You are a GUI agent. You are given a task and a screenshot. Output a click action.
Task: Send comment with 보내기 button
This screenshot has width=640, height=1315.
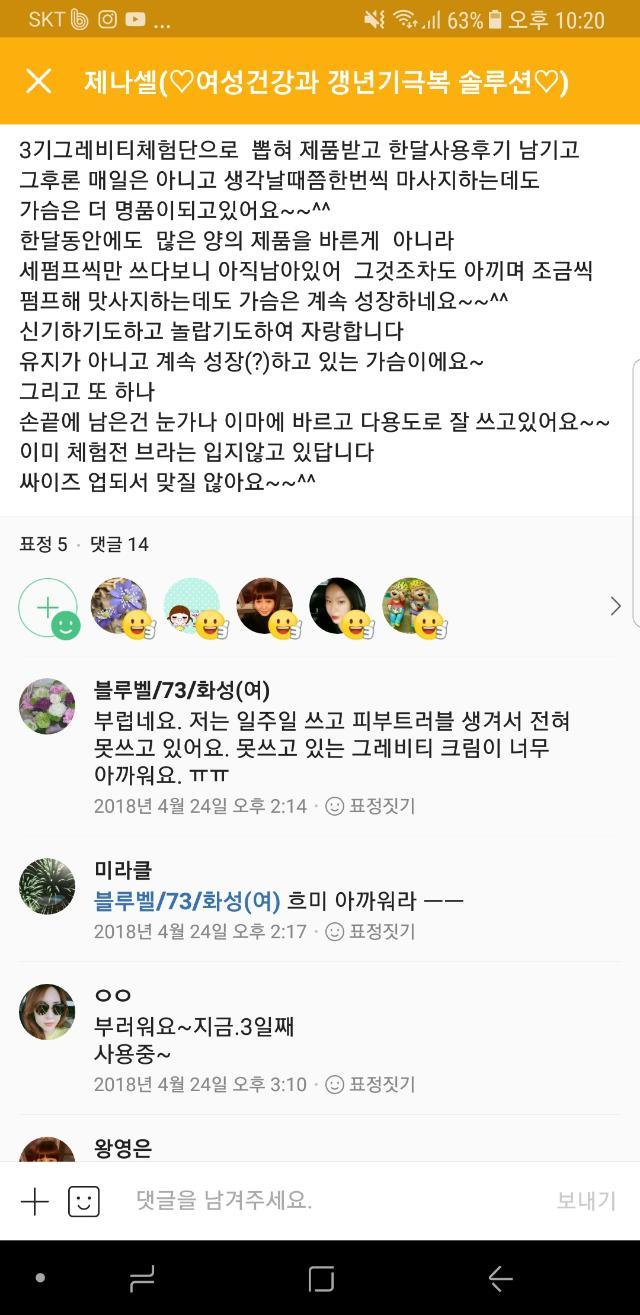click(x=586, y=1201)
